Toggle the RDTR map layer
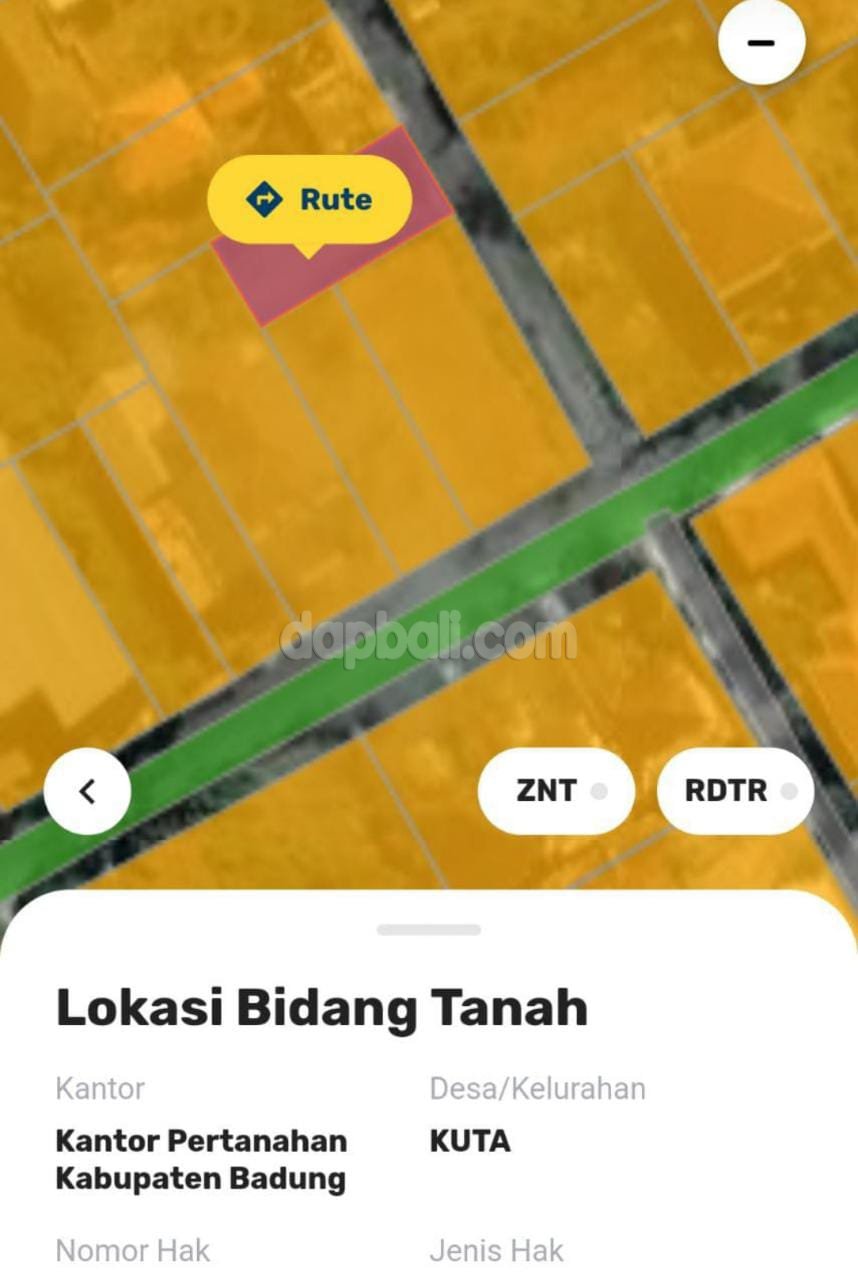 [x=735, y=791]
